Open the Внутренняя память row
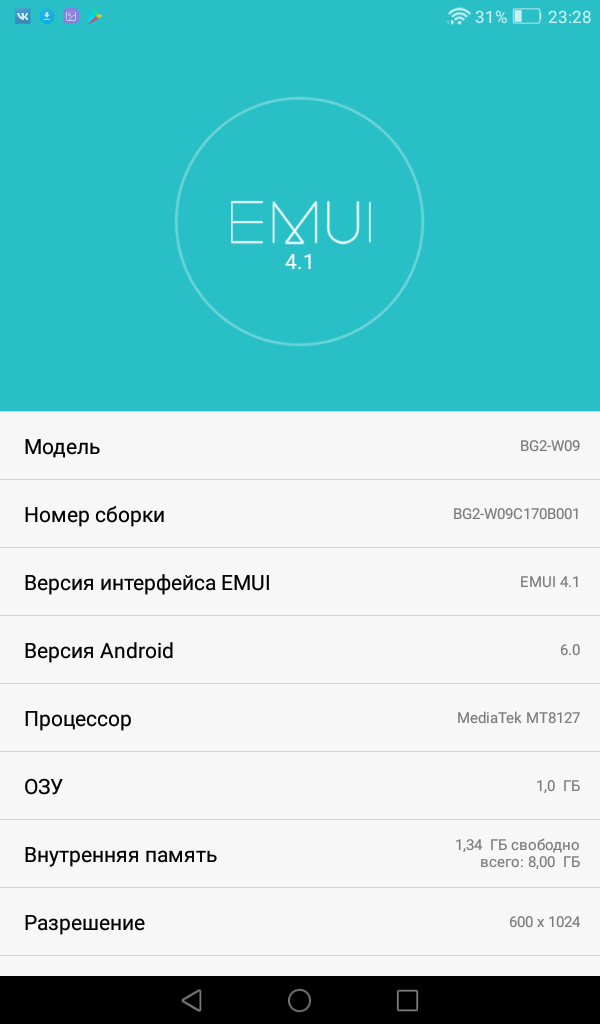Viewport: 600px width, 1024px height. pos(300,854)
